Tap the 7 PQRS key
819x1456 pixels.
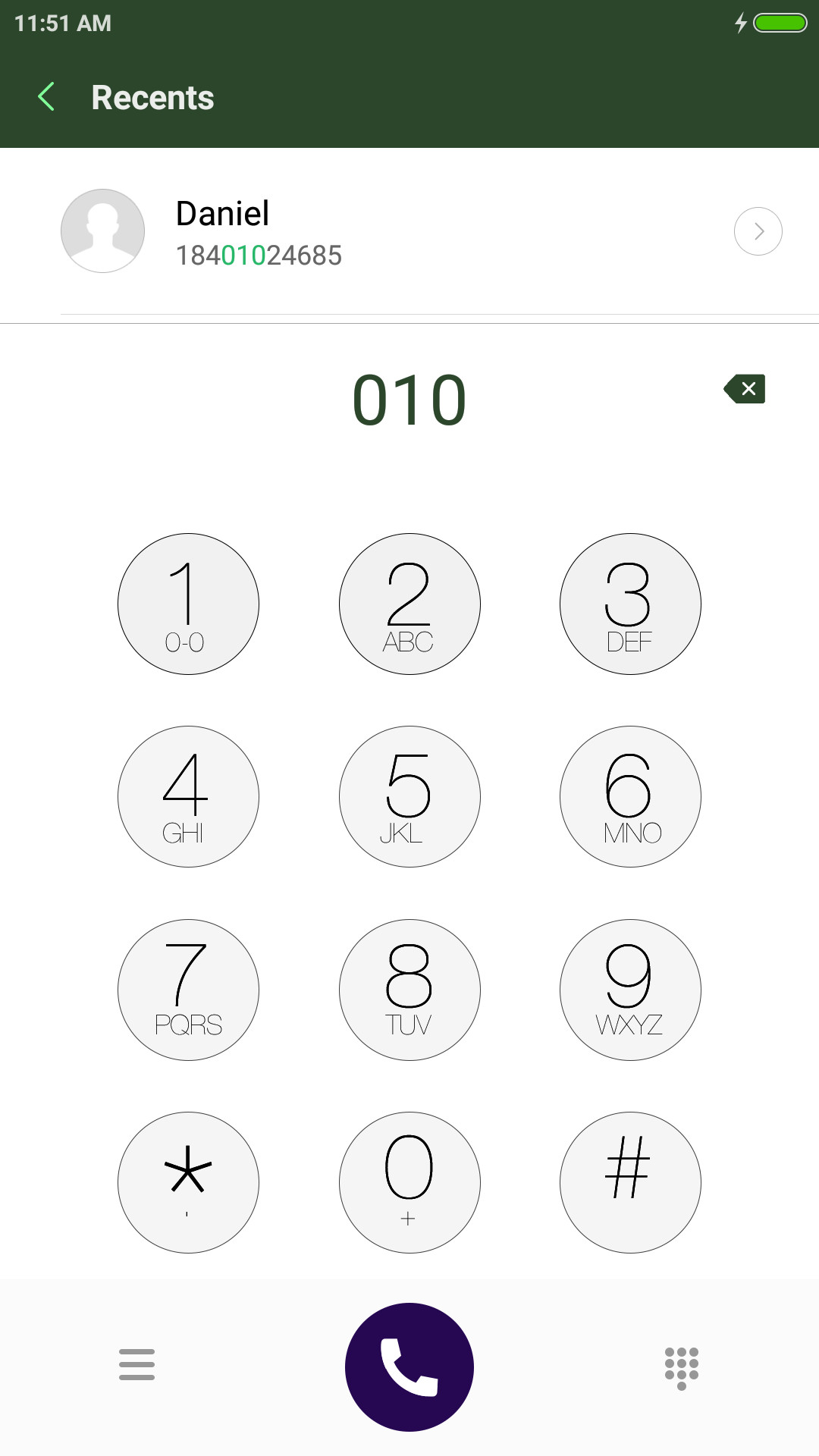point(188,990)
